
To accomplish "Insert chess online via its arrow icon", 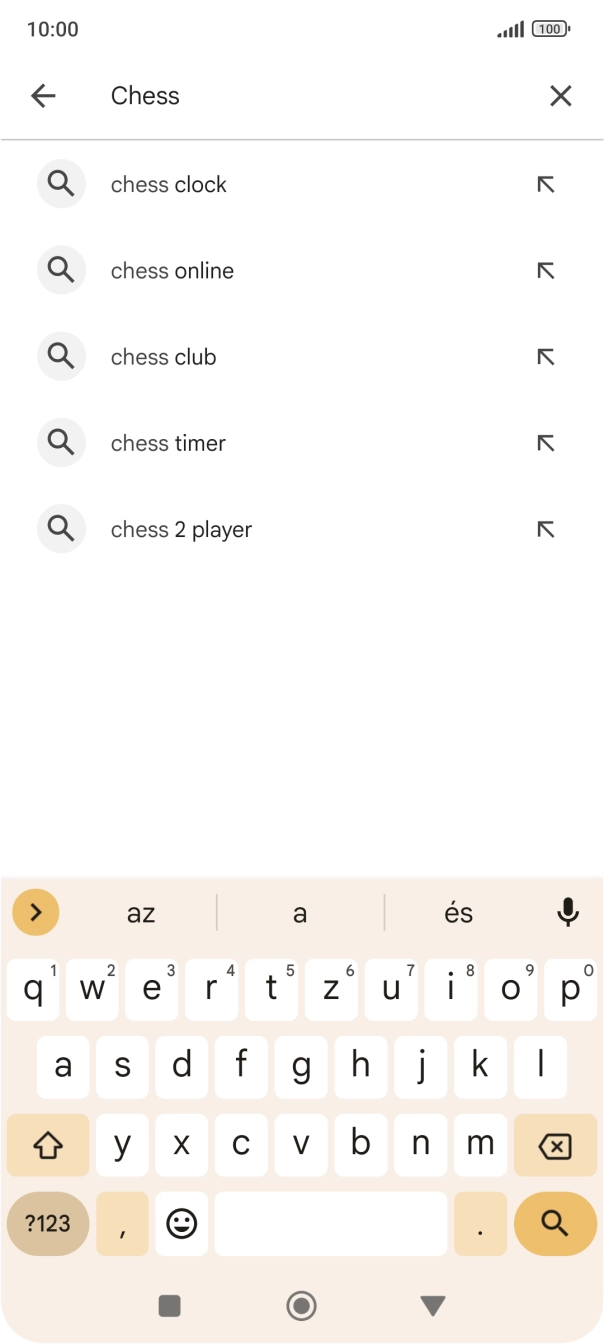I will [x=545, y=271].
